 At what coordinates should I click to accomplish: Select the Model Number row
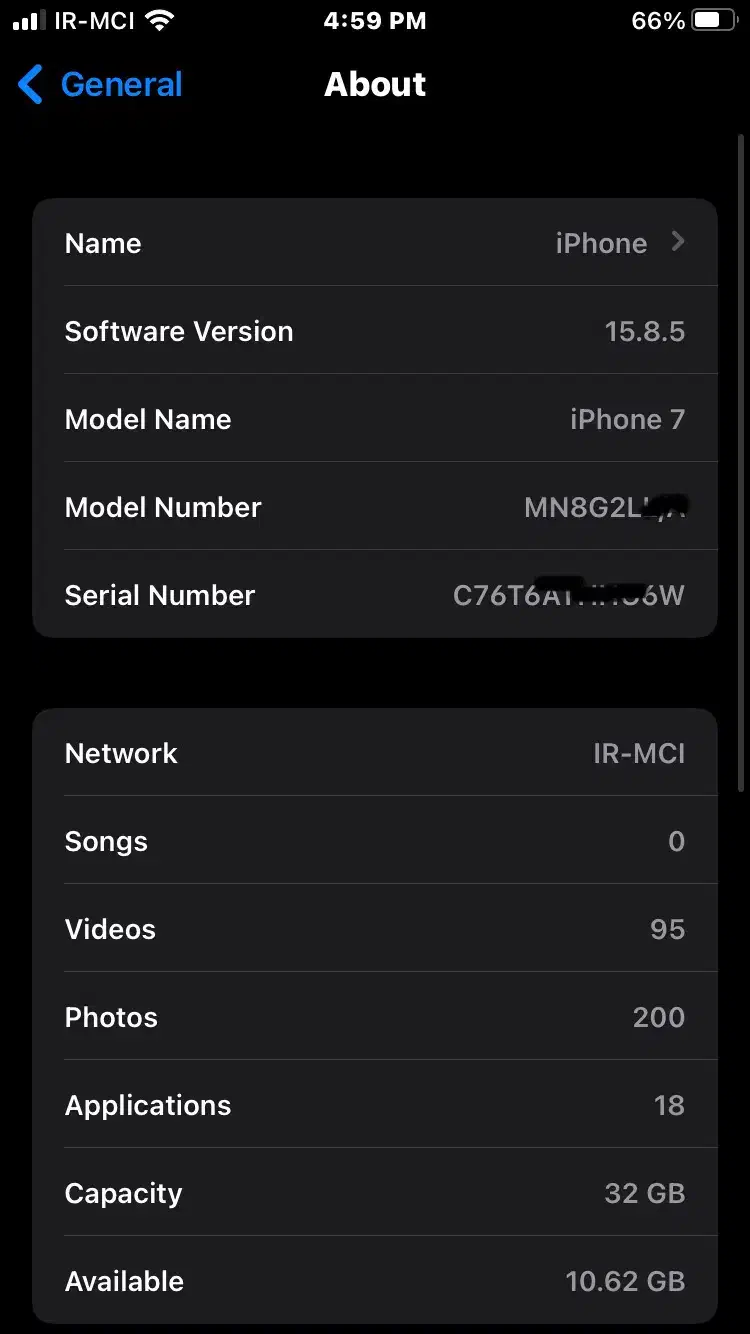(x=375, y=507)
